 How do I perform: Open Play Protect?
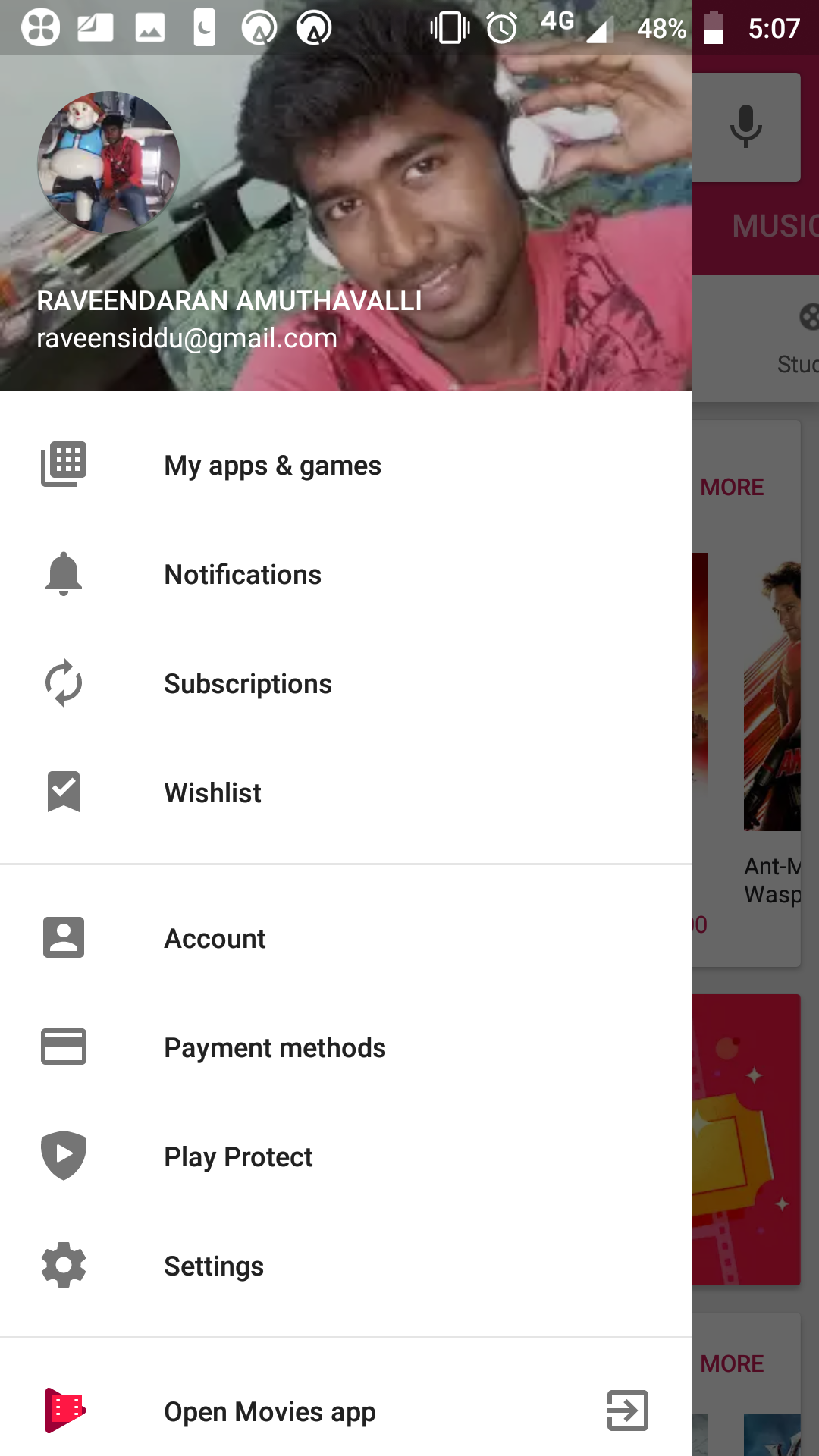coord(346,1156)
